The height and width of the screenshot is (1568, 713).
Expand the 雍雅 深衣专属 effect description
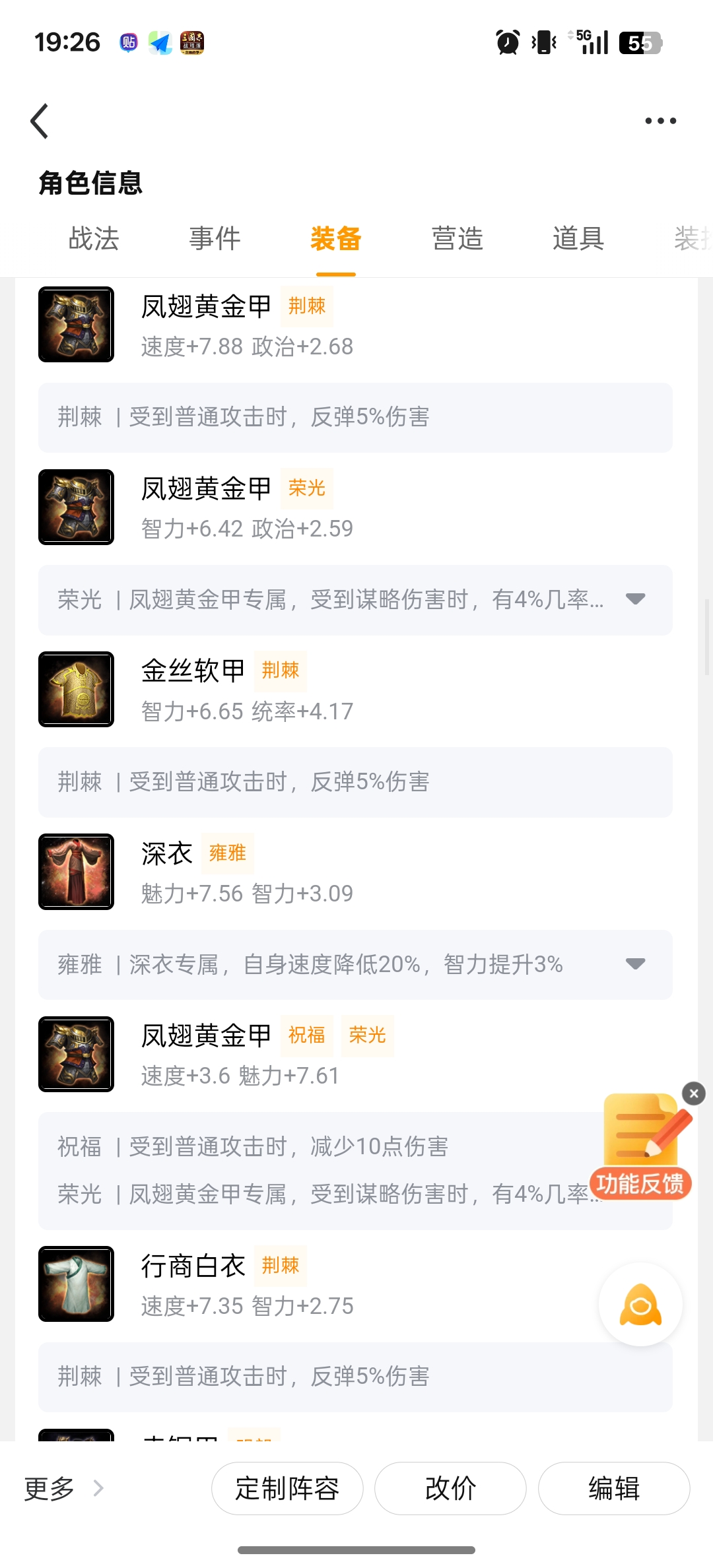coord(635,964)
